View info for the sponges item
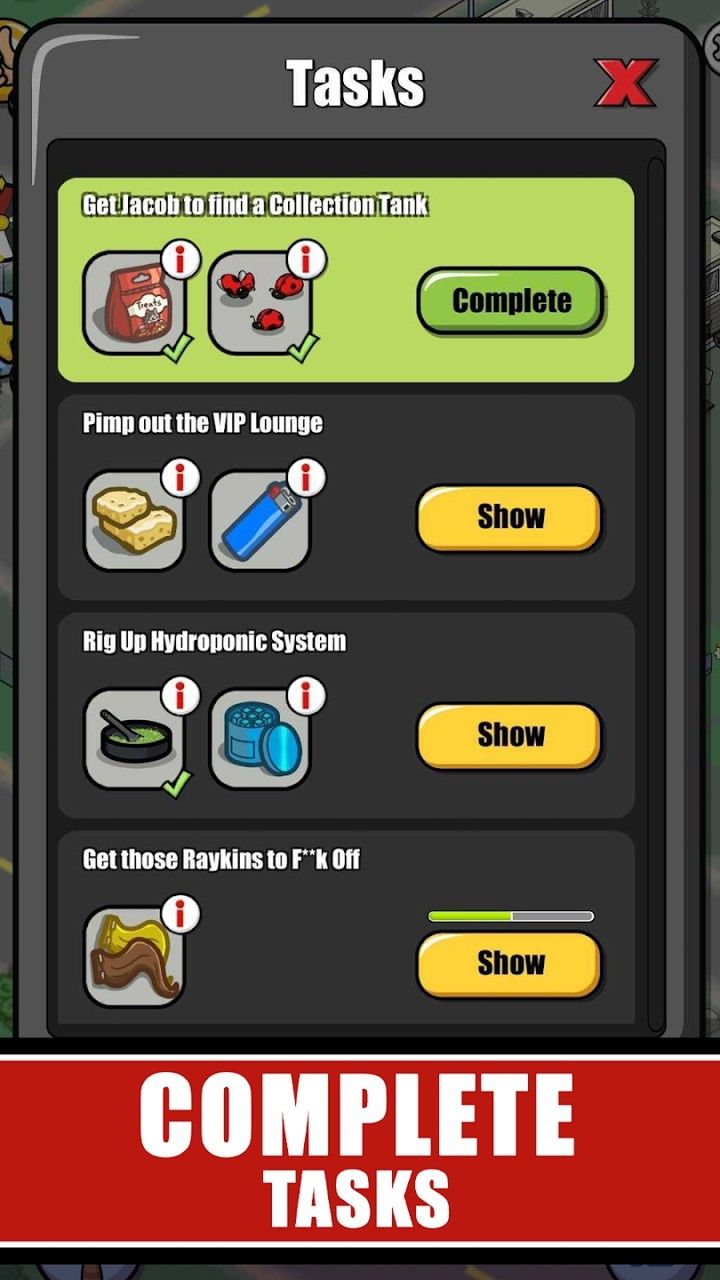The image size is (720, 1280). (x=181, y=479)
